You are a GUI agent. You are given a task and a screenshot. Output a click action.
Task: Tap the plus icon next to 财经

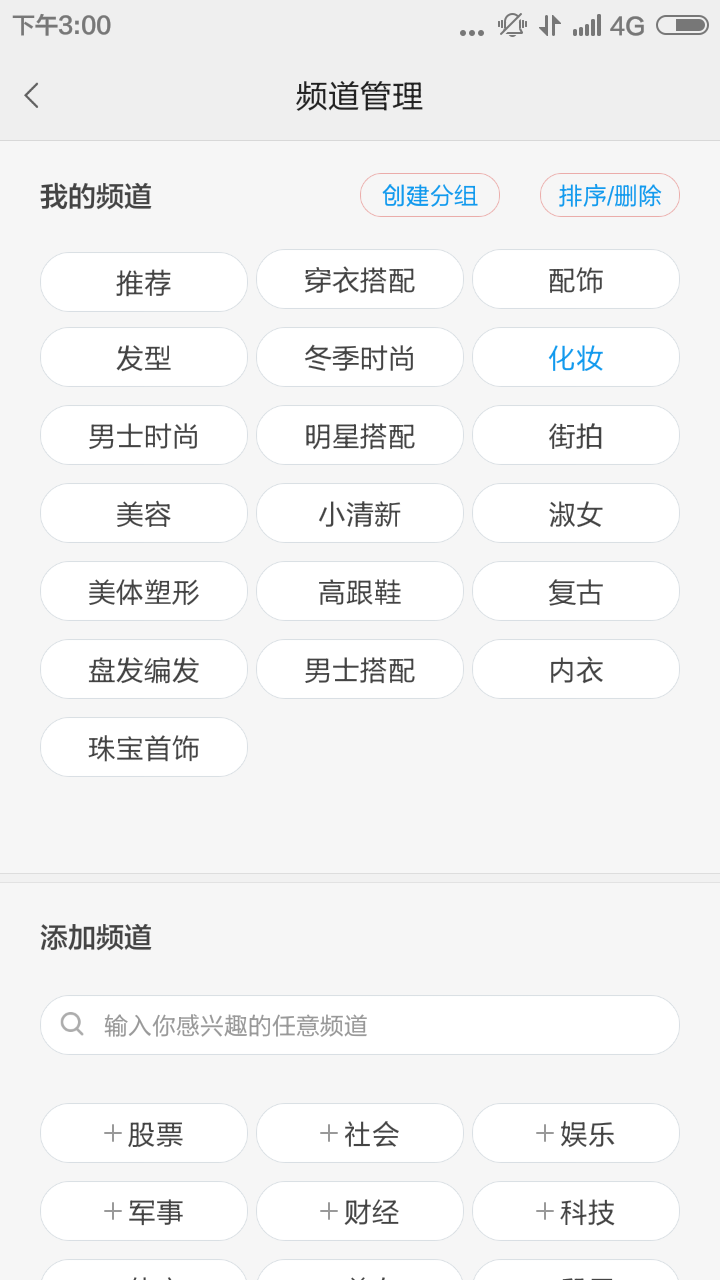[x=325, y=1211]
